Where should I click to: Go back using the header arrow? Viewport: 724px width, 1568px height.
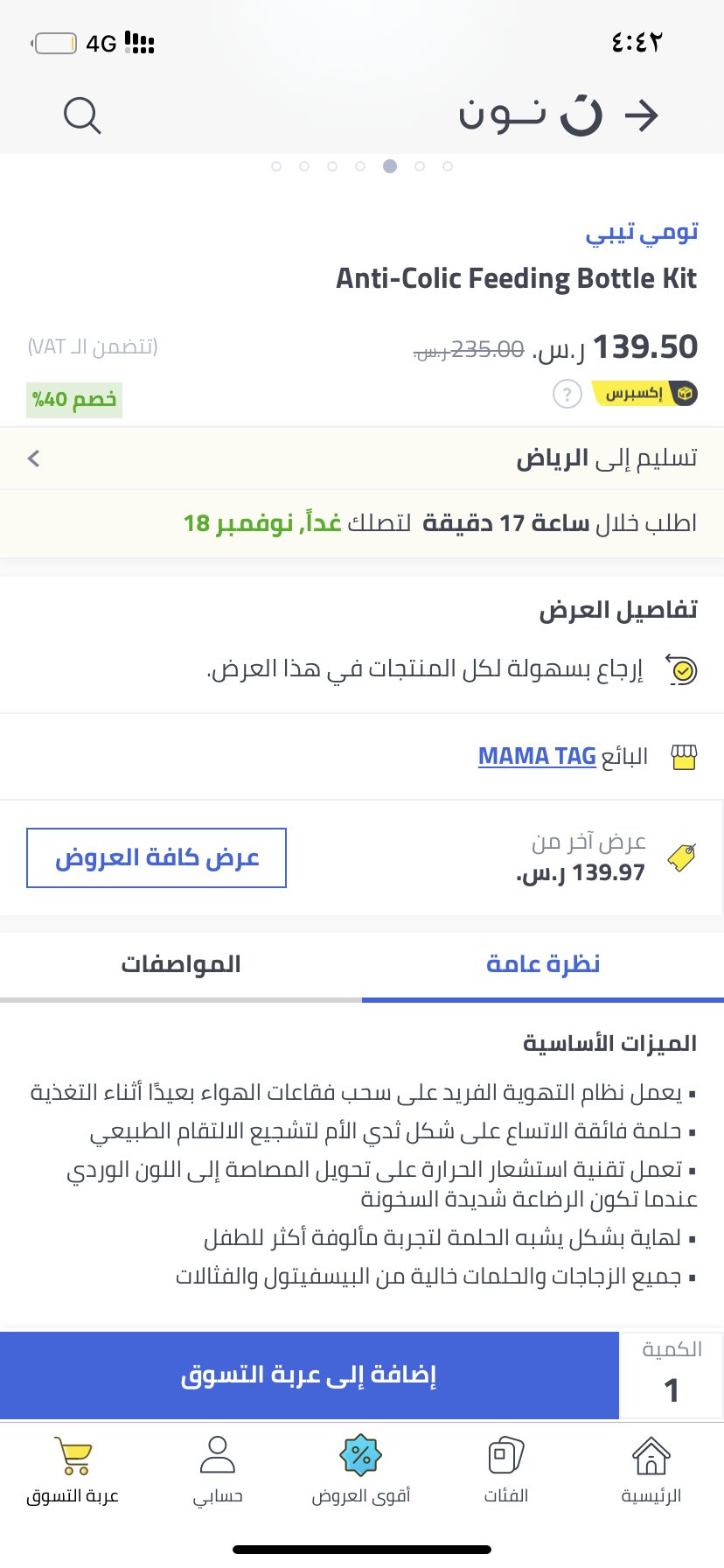tap(642, 115)
